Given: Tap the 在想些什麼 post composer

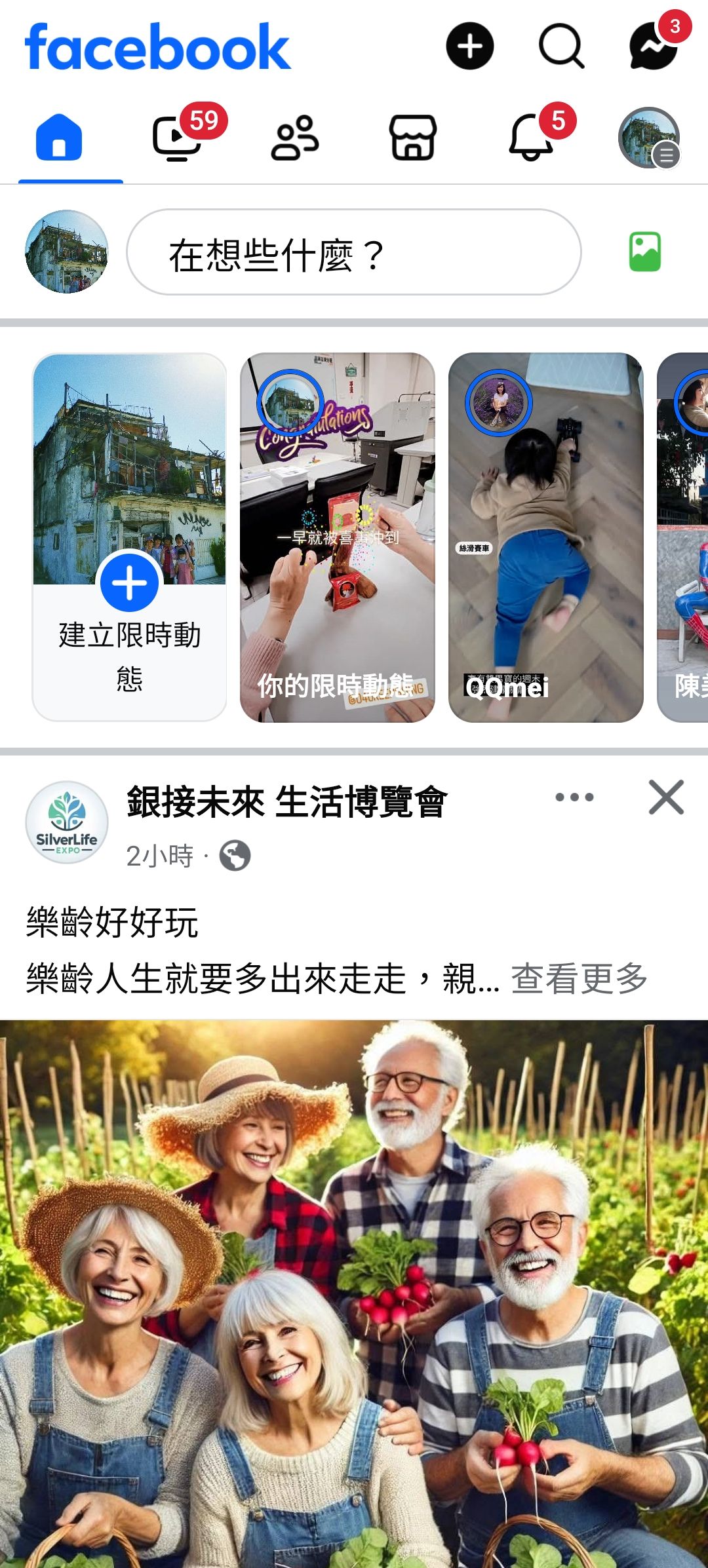Looking at the screenshot, I should tap(354, 252).
